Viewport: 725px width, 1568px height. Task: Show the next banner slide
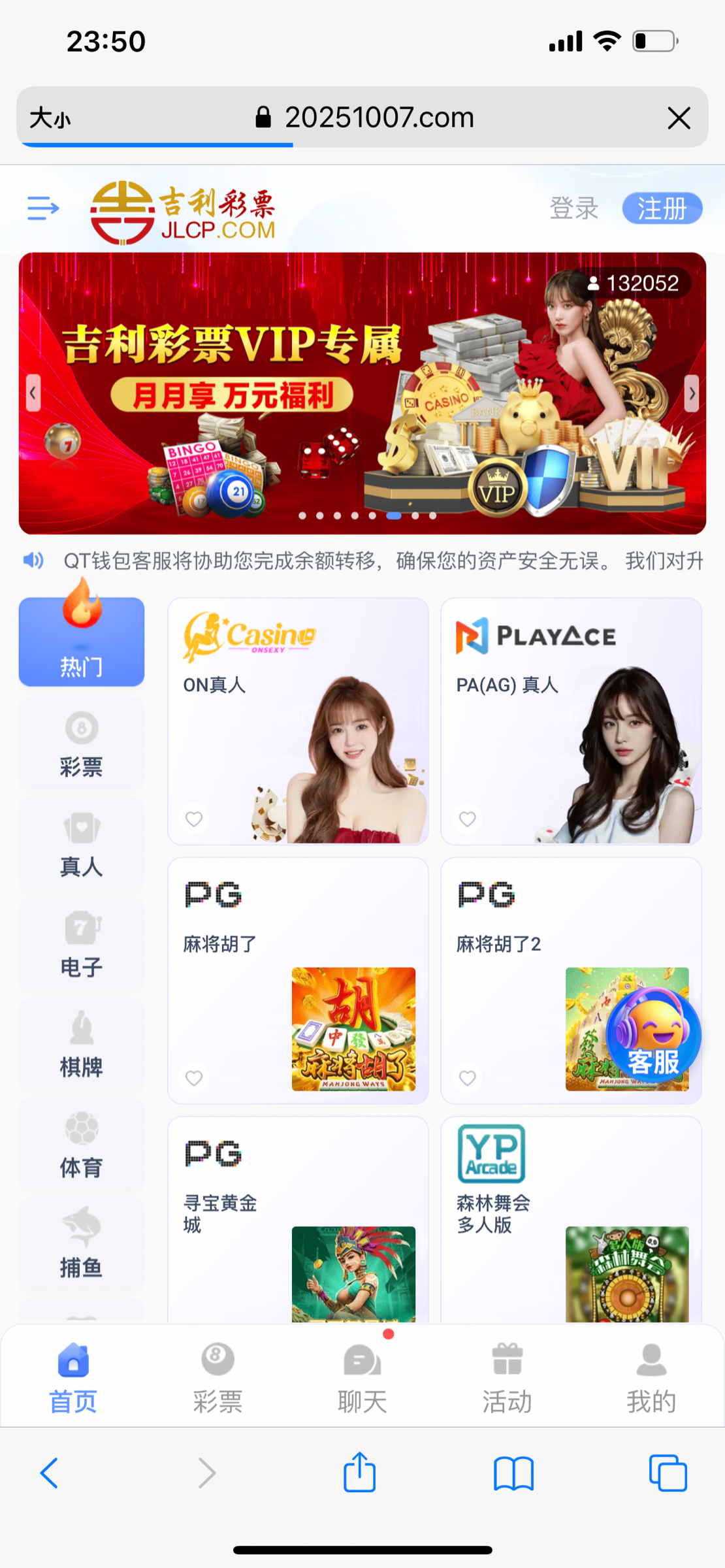tap(691, 393)
